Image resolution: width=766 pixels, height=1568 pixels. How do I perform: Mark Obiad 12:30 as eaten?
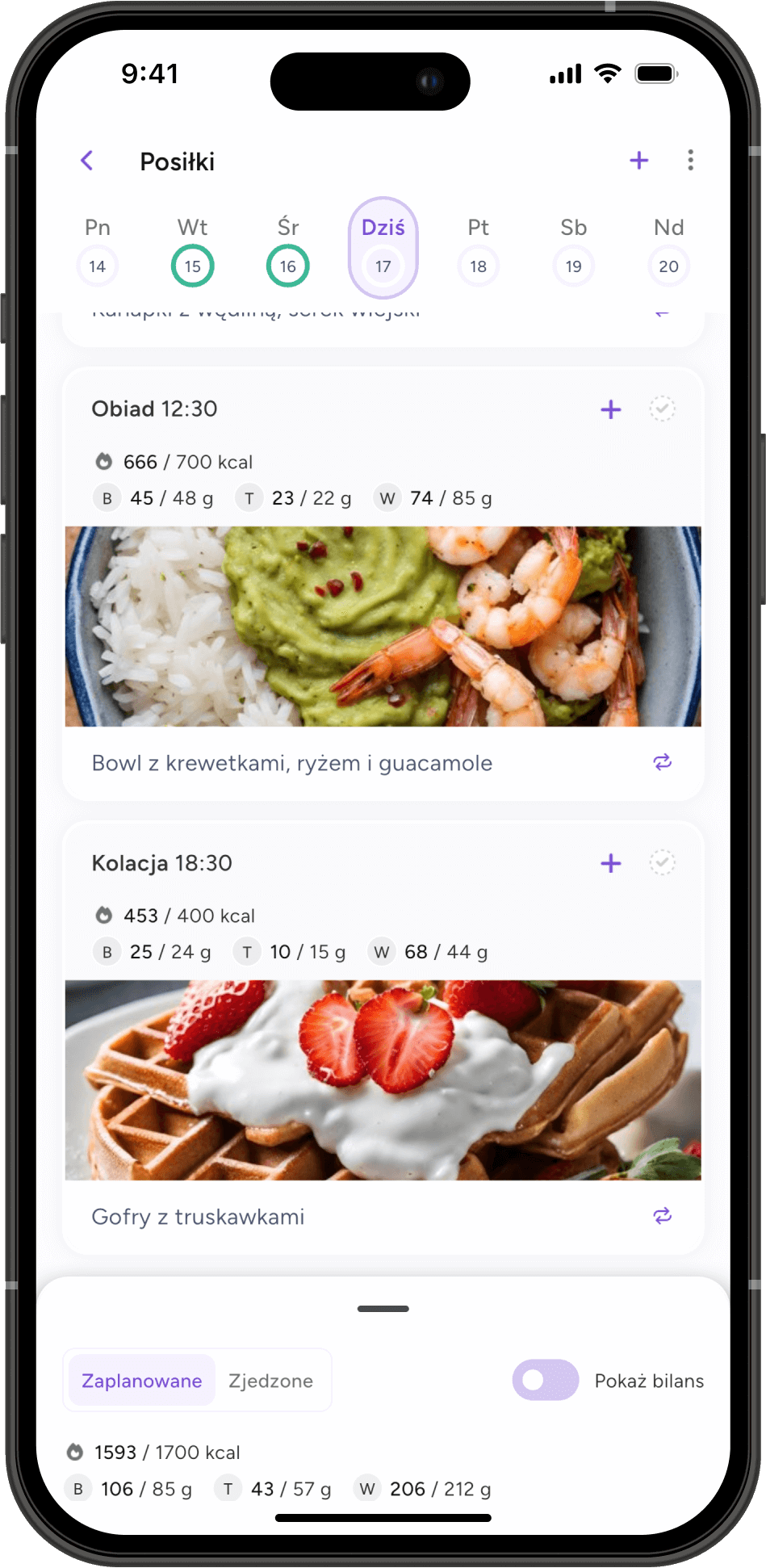(x=662, y=409)
